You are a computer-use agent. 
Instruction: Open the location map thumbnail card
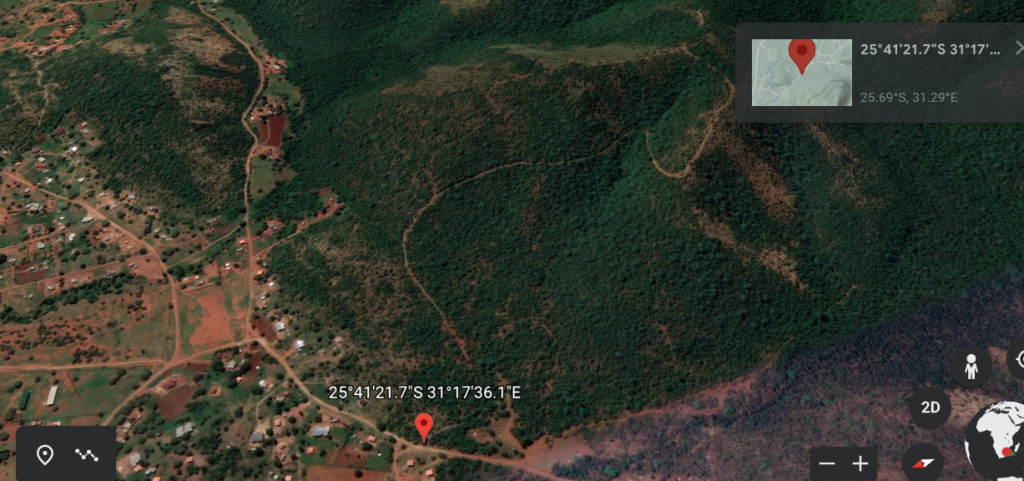point(802,72)
